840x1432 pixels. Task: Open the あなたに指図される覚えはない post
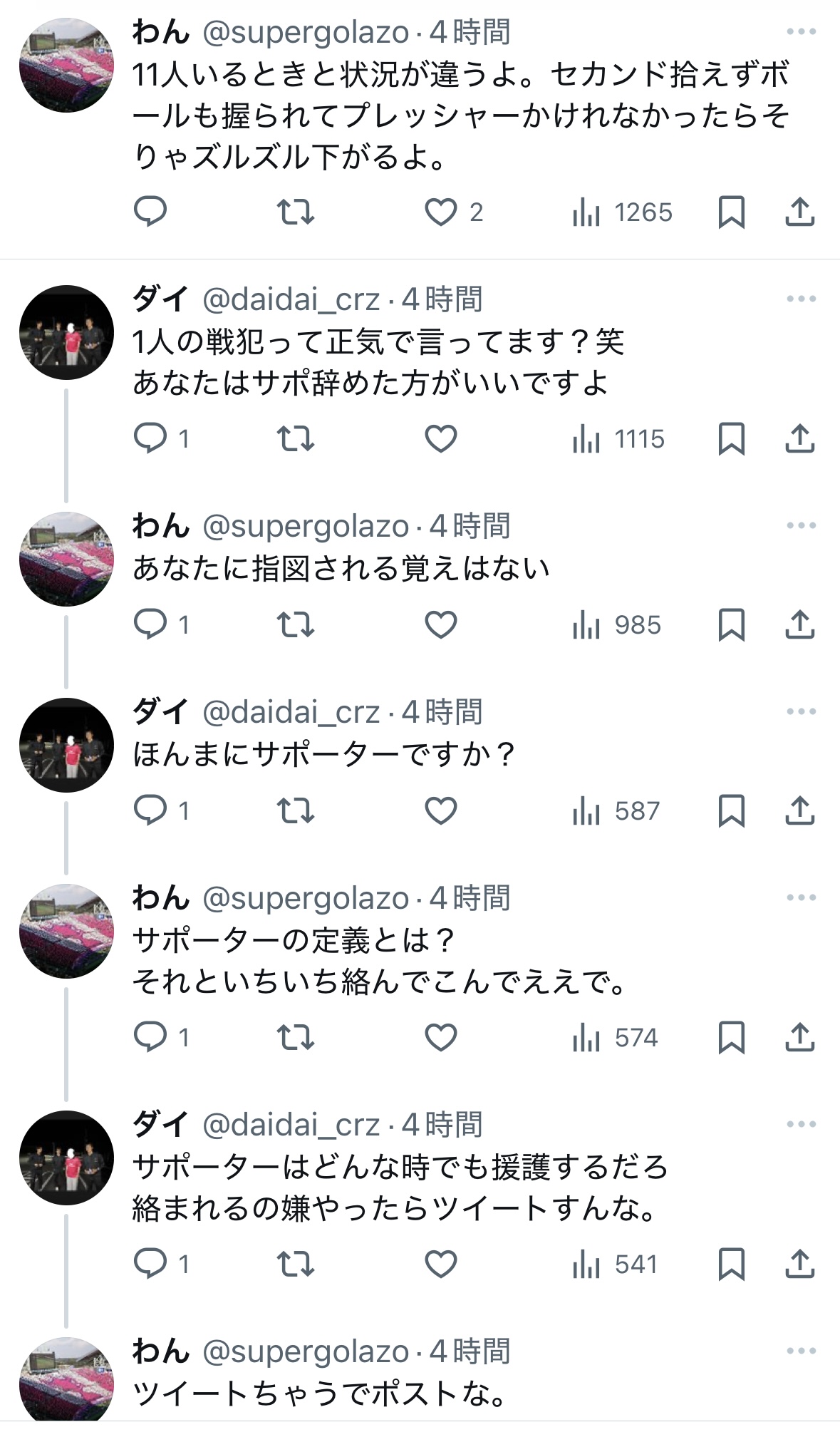click(x=341, y=569)
